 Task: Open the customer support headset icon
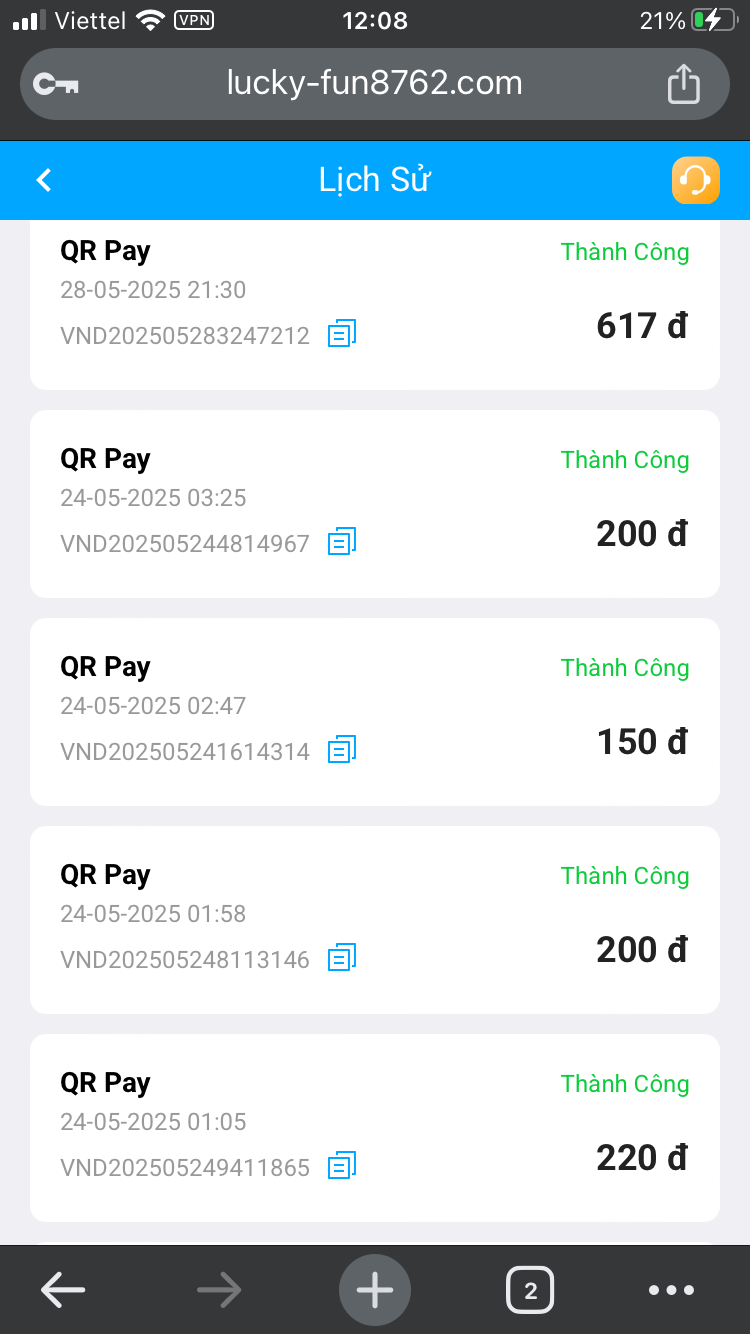click(695, 180)
